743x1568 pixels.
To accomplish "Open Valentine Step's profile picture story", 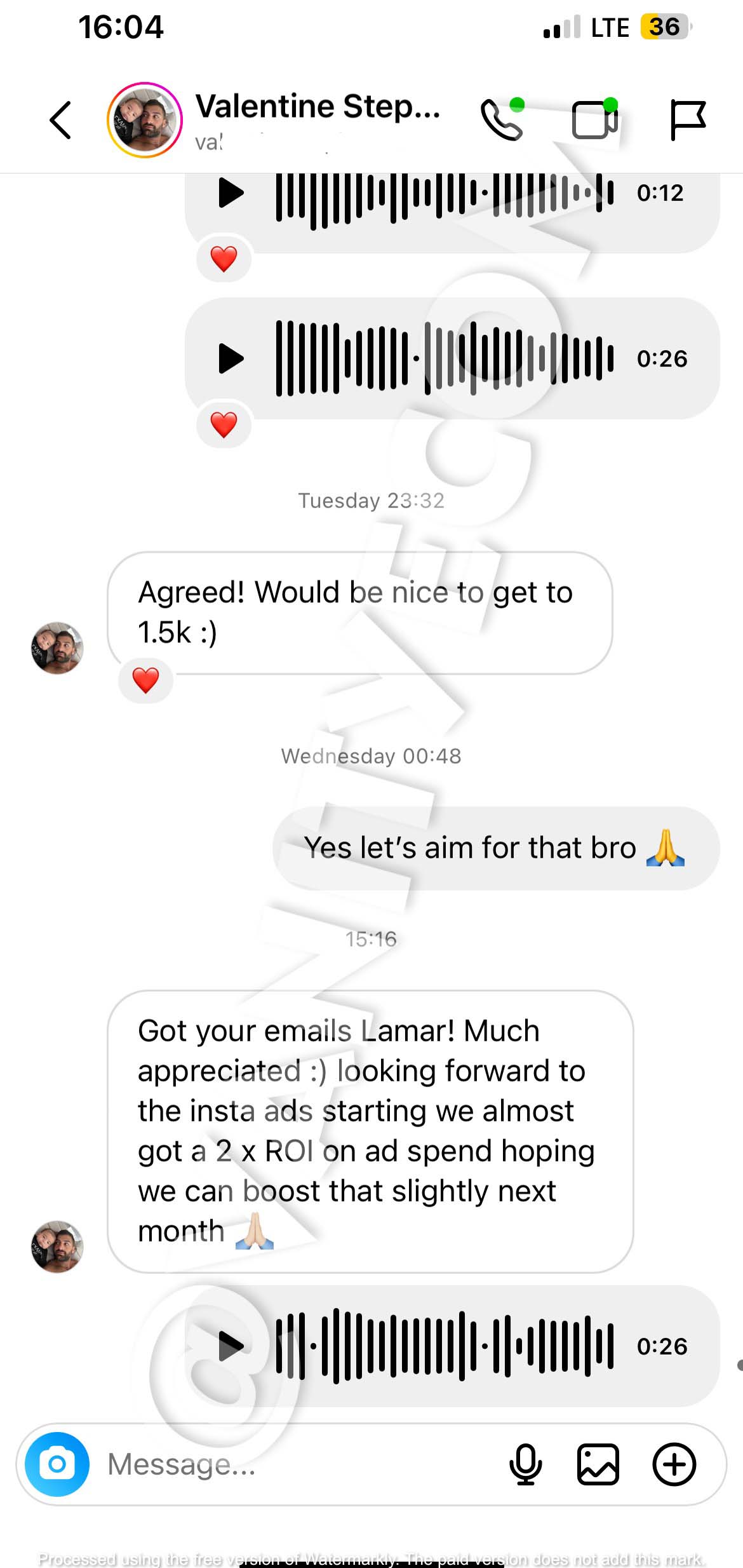I will point(145,119).
